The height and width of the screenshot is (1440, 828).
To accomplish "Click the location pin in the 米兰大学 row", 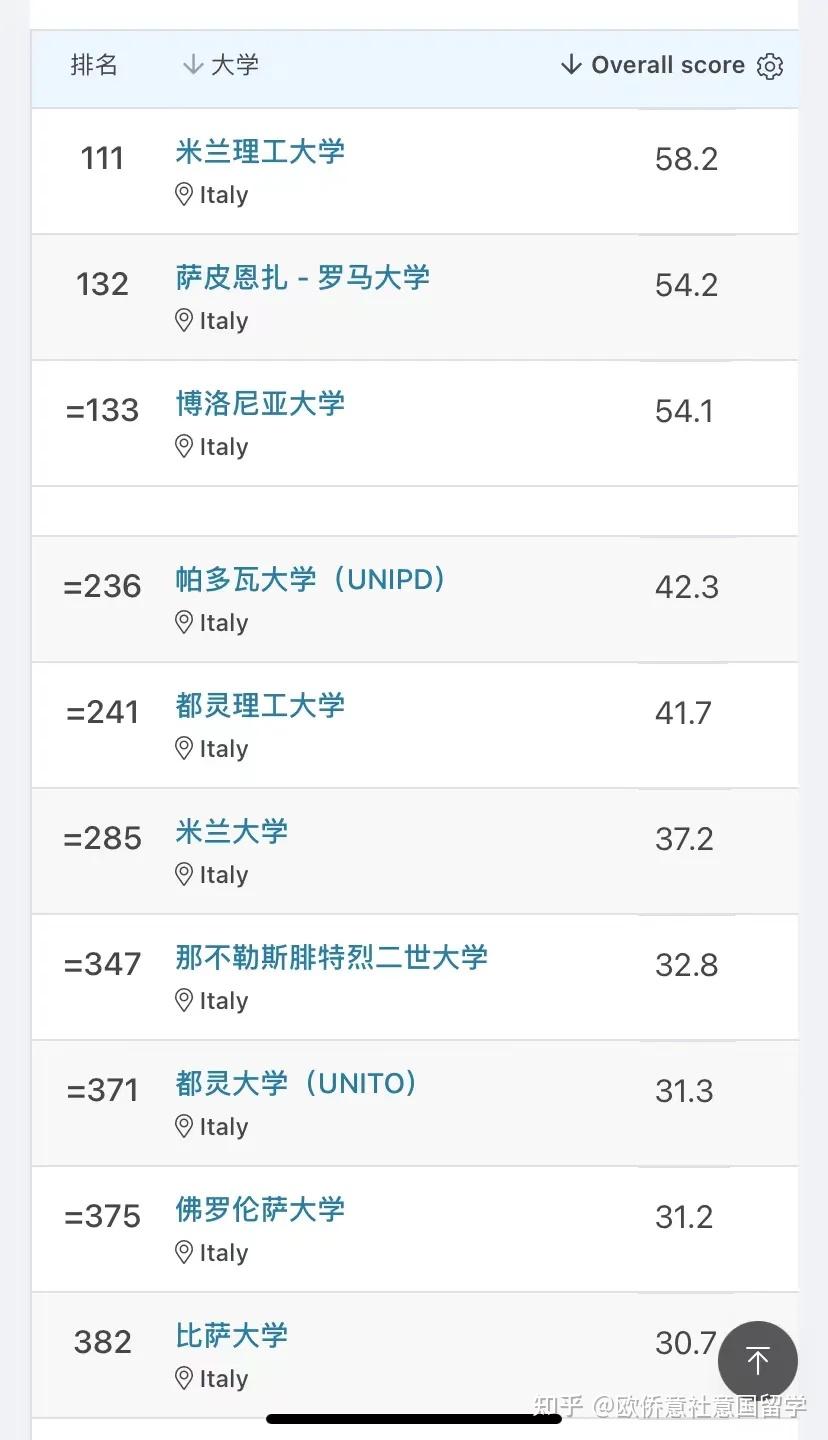I will coord(184,874).
